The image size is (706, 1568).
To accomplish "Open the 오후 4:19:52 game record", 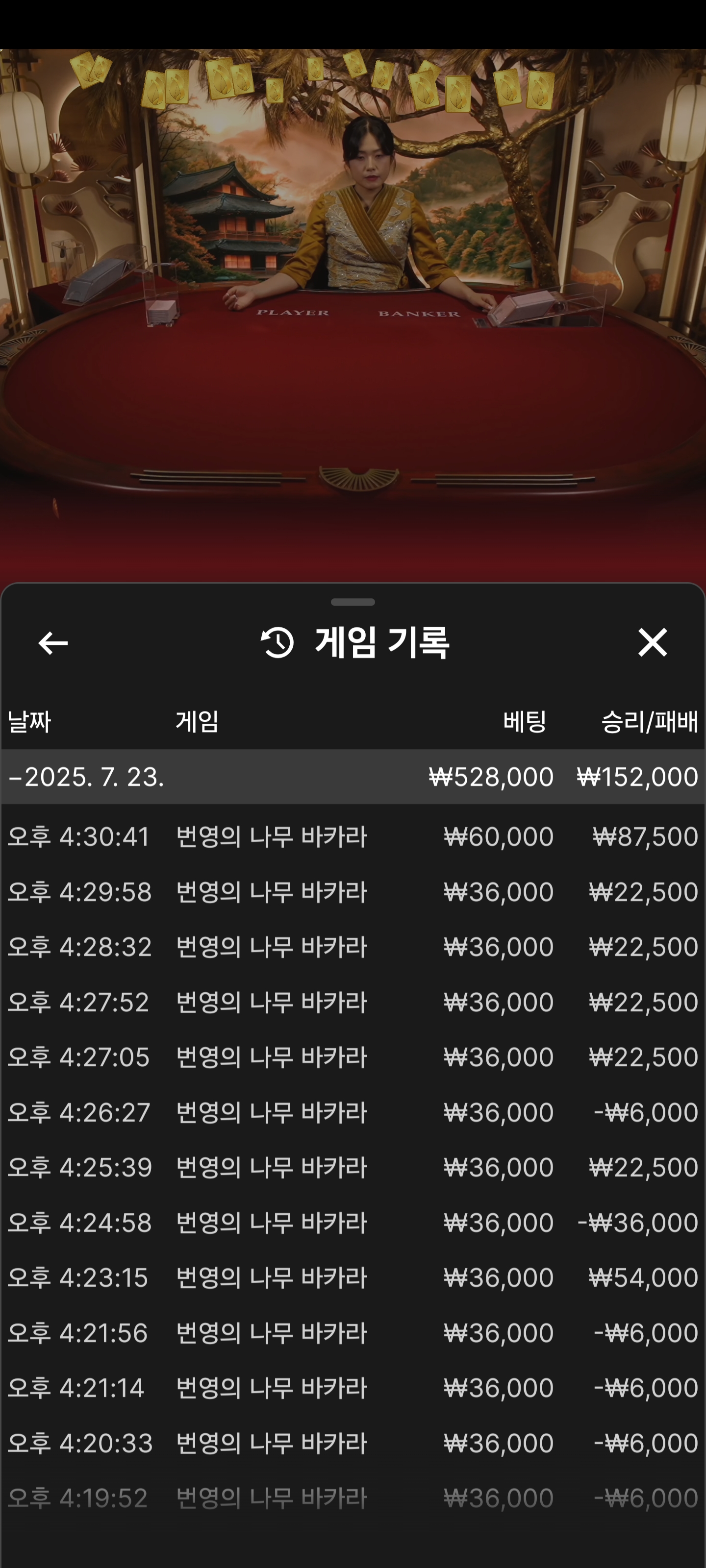I will [x=353, y=1498].
